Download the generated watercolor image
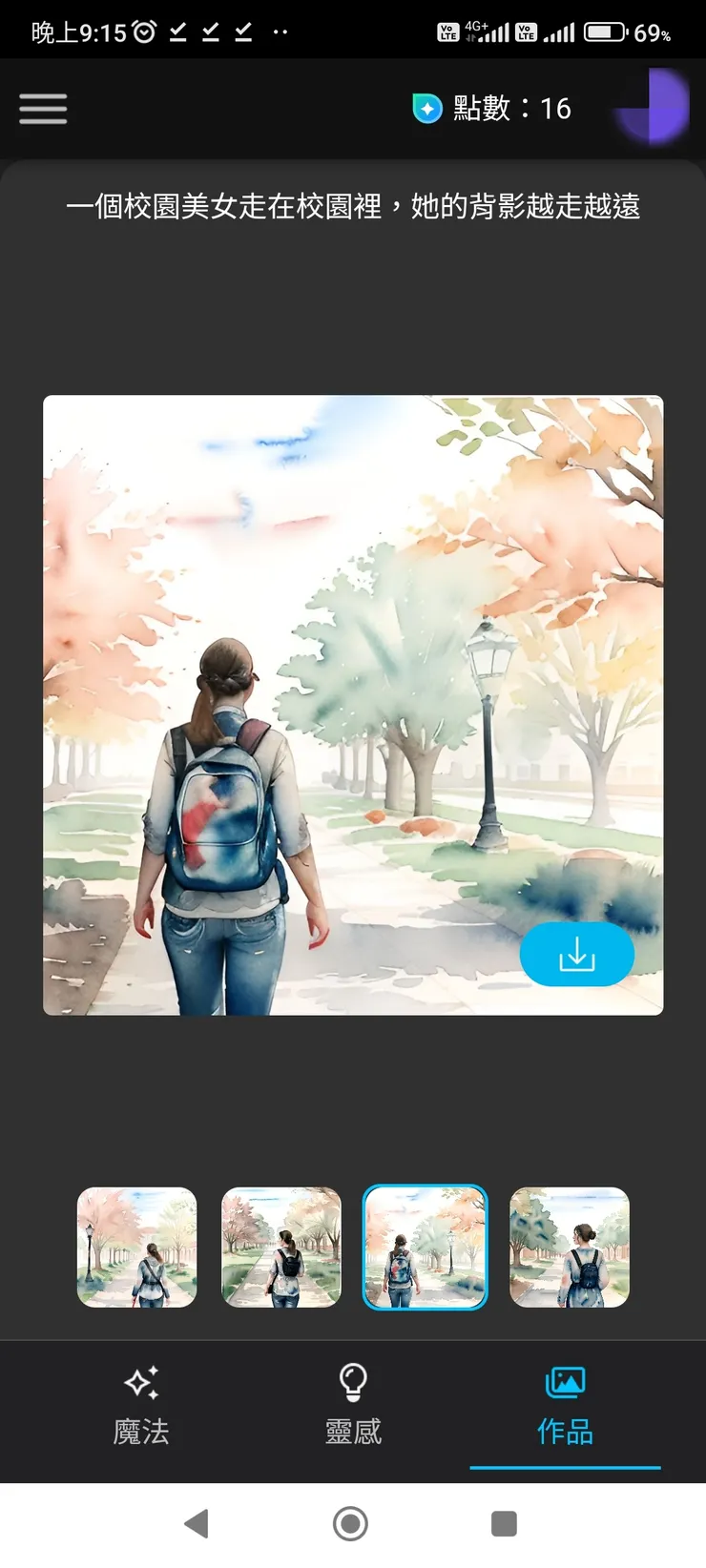This screenshot has height=1568, width=706. 576,954
